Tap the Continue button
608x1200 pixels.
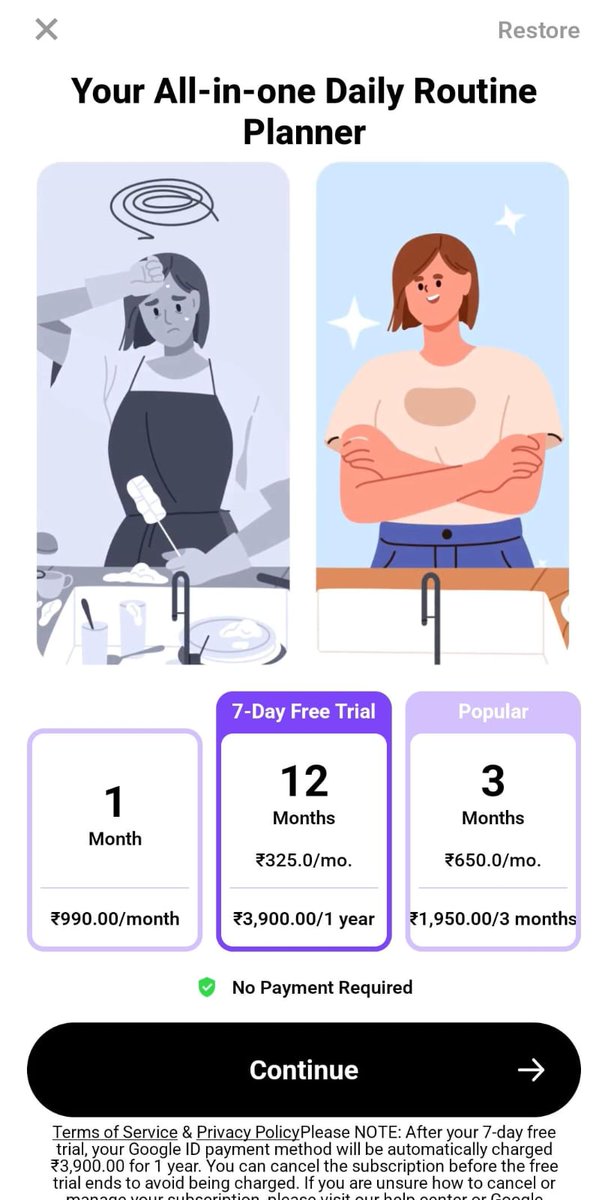(304, 1070)
